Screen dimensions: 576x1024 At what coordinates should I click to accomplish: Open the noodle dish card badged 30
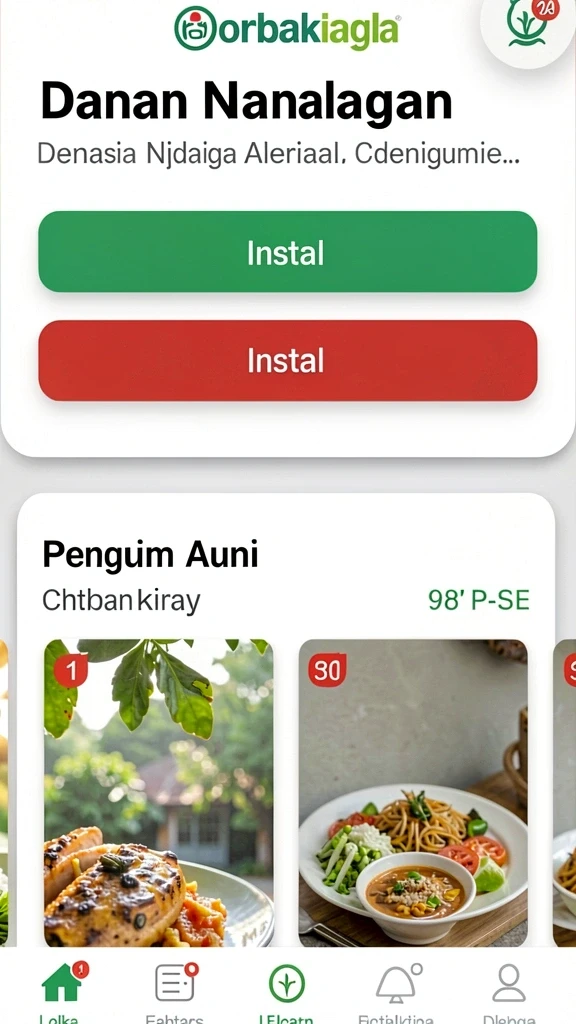[413, 793]
